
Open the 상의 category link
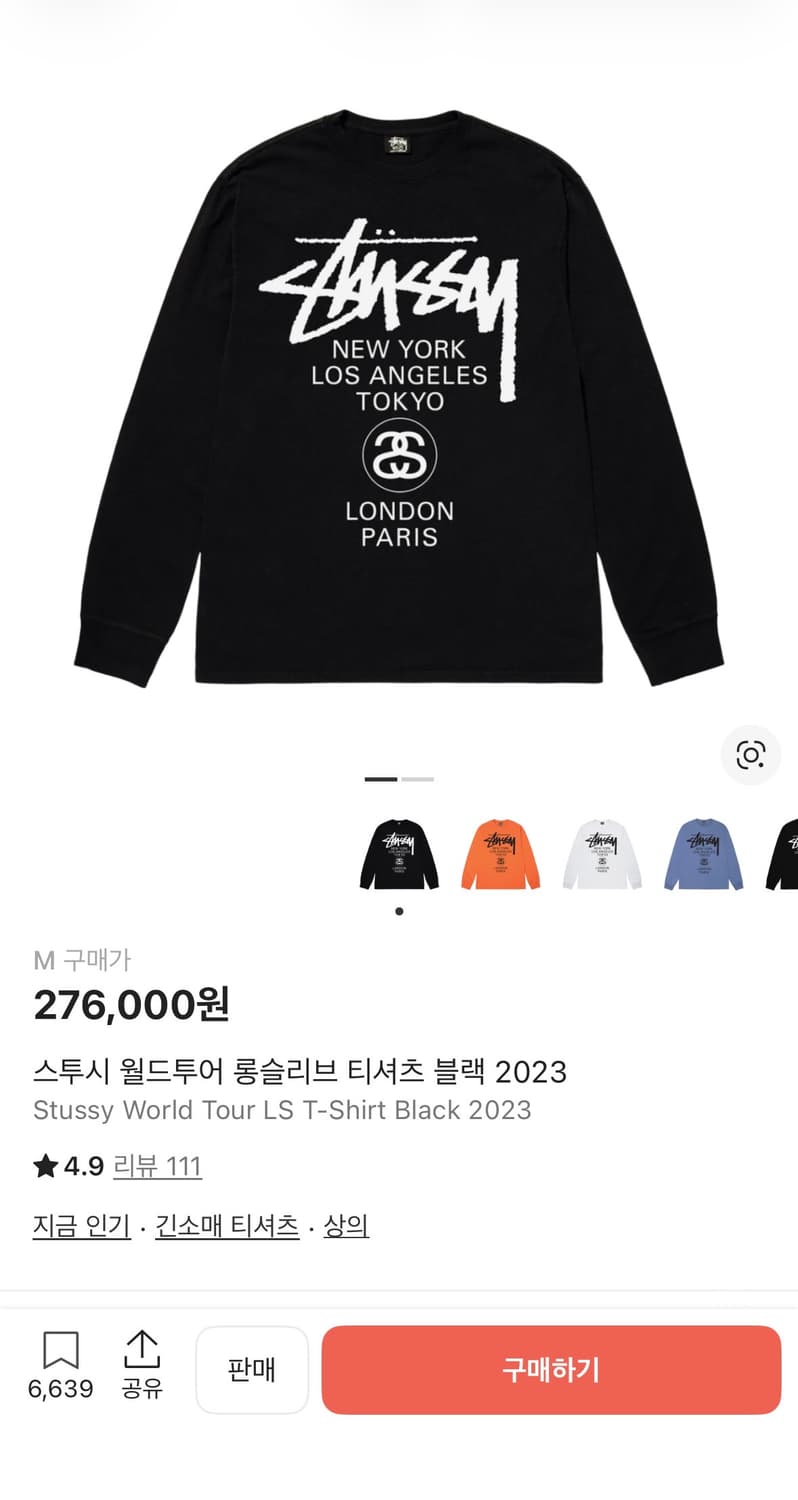(347, 1227)
